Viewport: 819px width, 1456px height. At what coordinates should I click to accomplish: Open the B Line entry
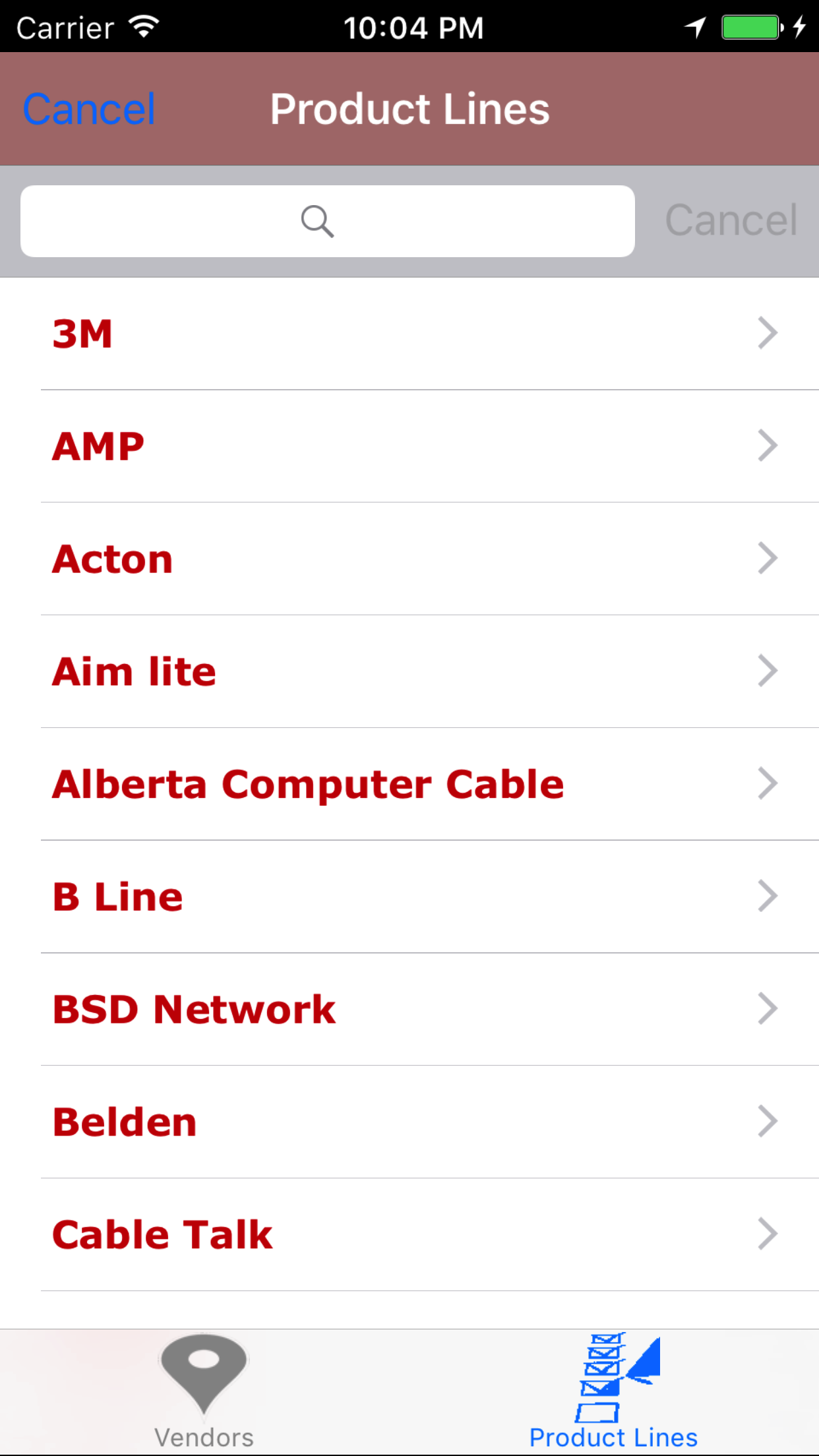[x=409, y=897]
